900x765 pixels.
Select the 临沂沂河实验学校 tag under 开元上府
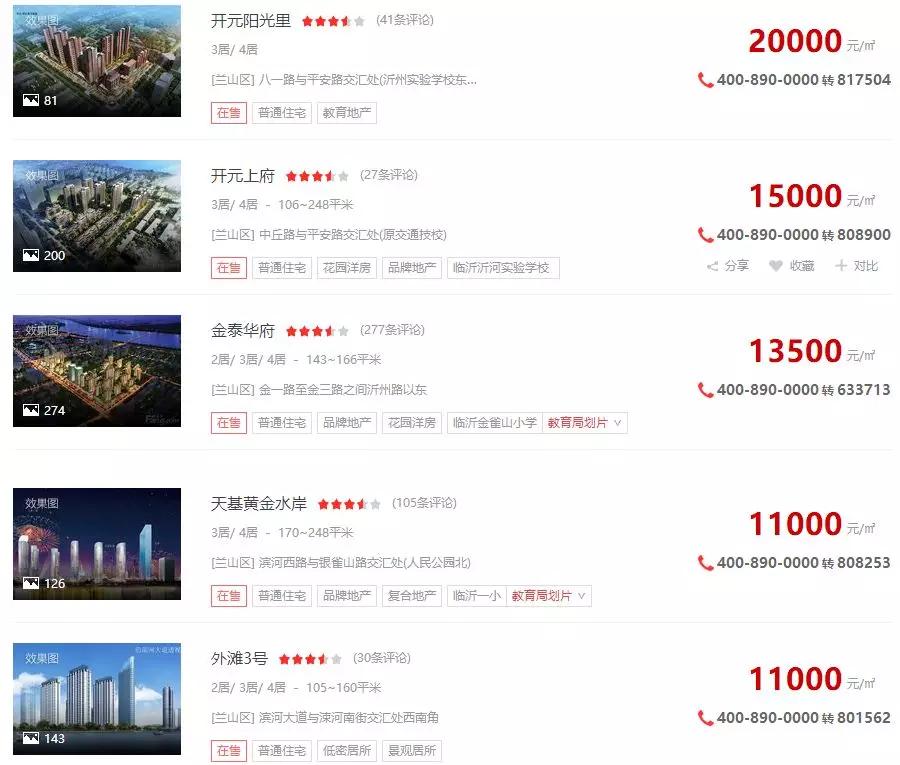tap(502, 268)
